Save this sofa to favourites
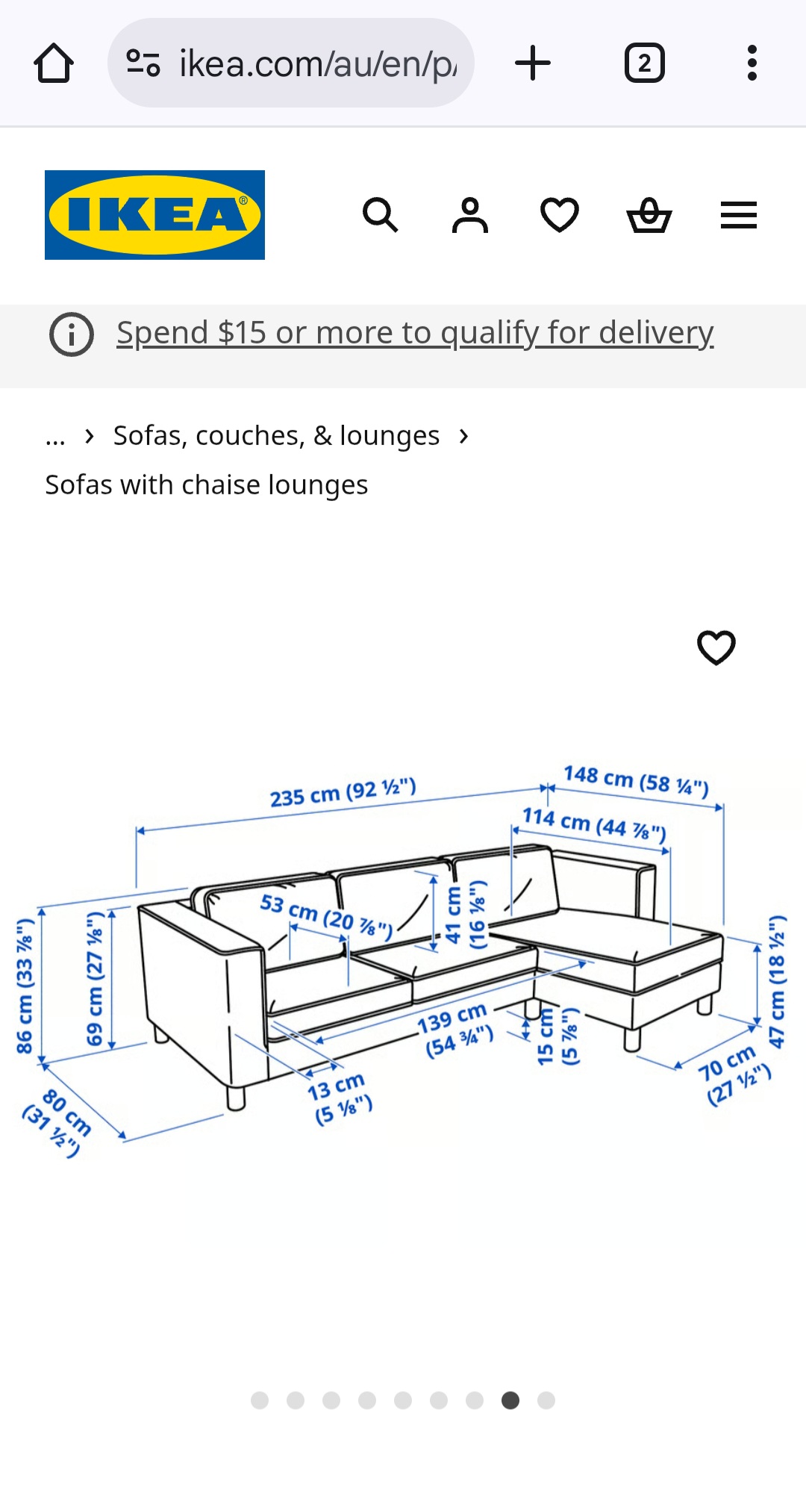The image size is (806, 1512). pyautogui.click(x=716, y=647)
